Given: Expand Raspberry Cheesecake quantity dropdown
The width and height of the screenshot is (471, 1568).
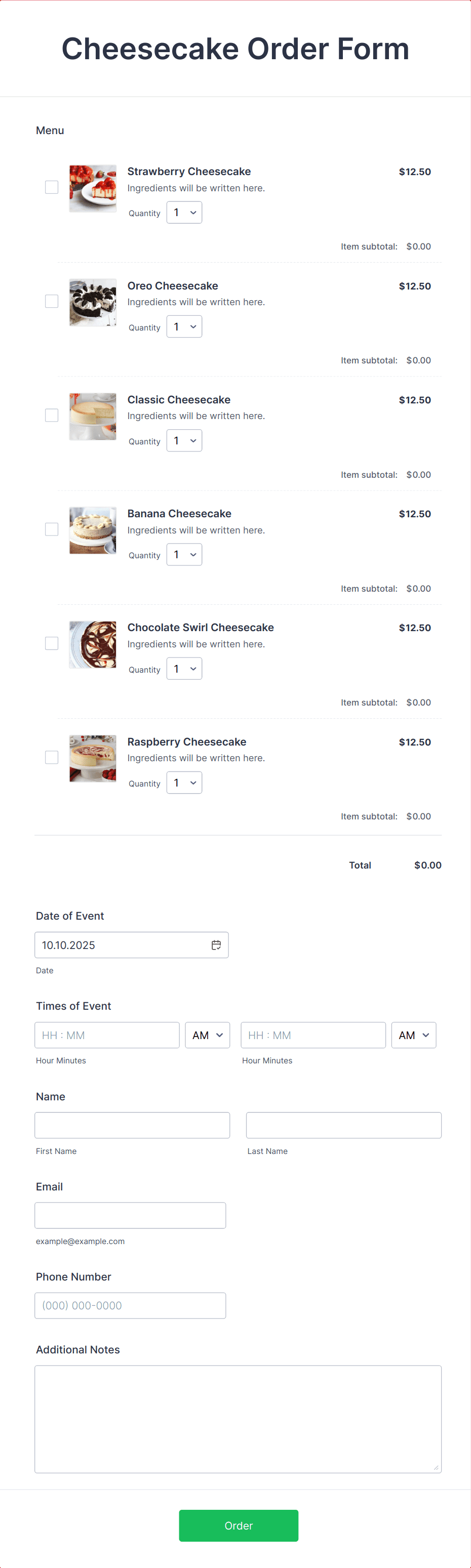Looking at the screenshot, I should (x=184, y=783).
